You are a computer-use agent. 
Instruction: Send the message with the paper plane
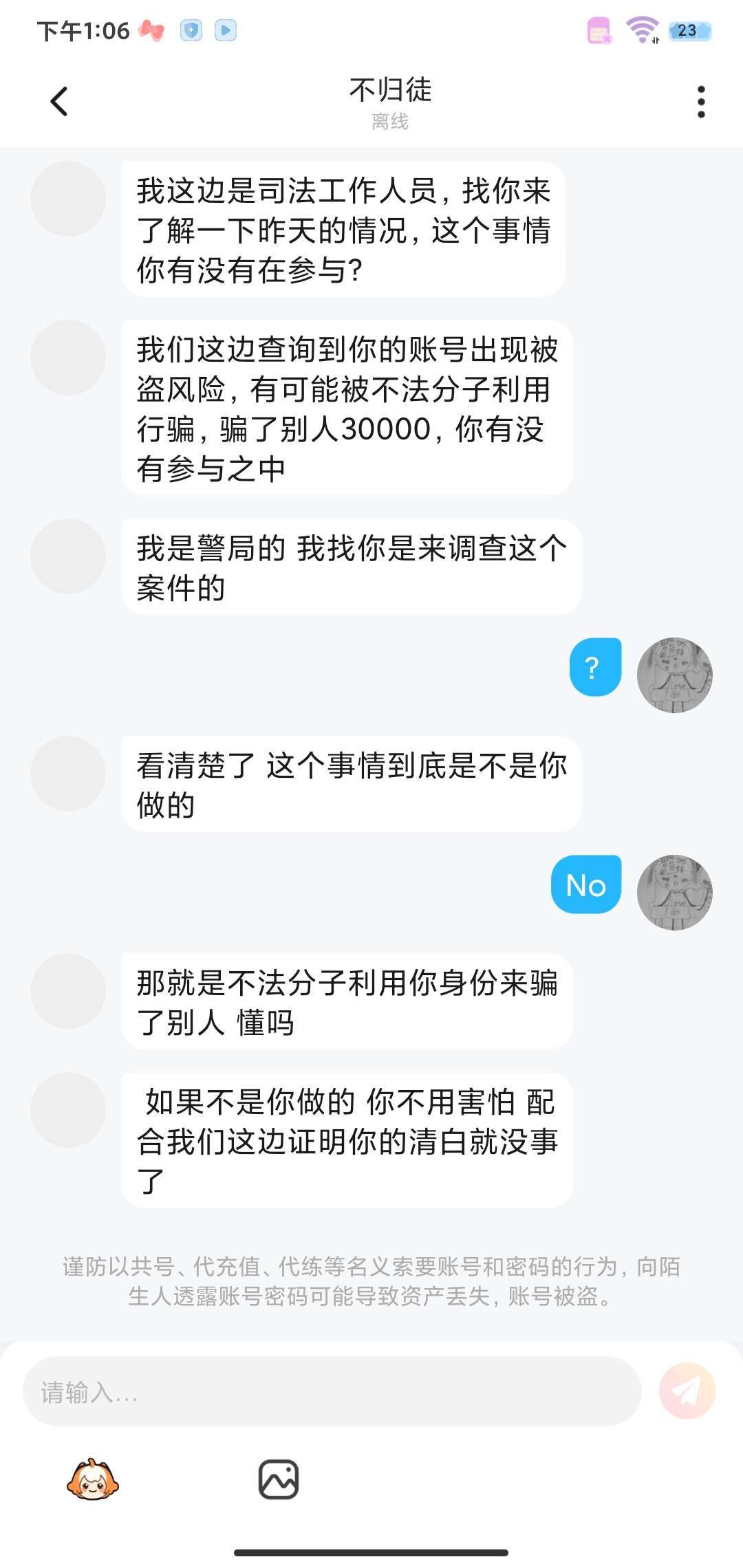coord(687,1391)
